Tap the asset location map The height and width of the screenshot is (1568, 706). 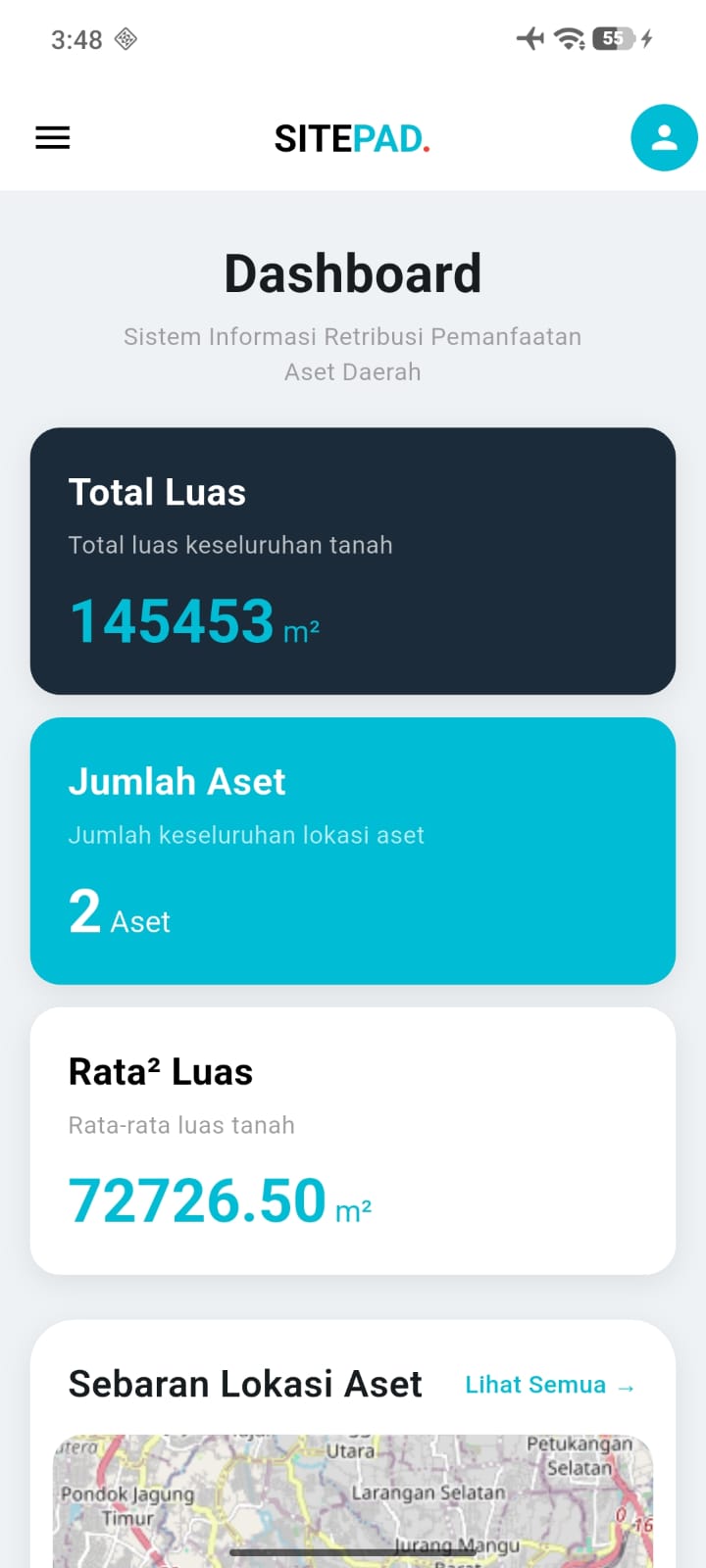coord(353,1501)
